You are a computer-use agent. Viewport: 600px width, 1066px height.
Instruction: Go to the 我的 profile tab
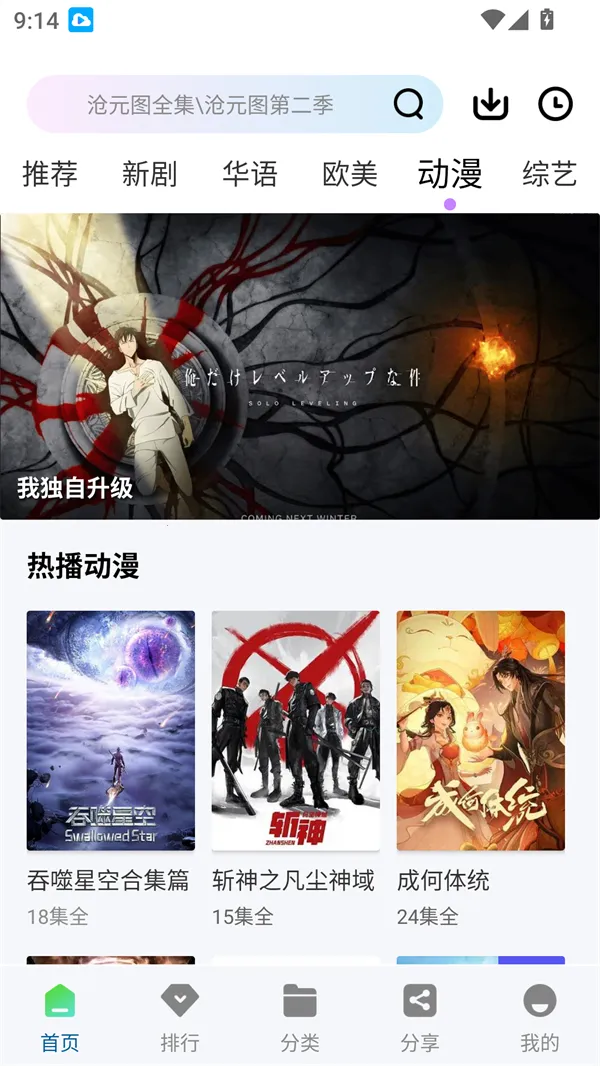540,1016
